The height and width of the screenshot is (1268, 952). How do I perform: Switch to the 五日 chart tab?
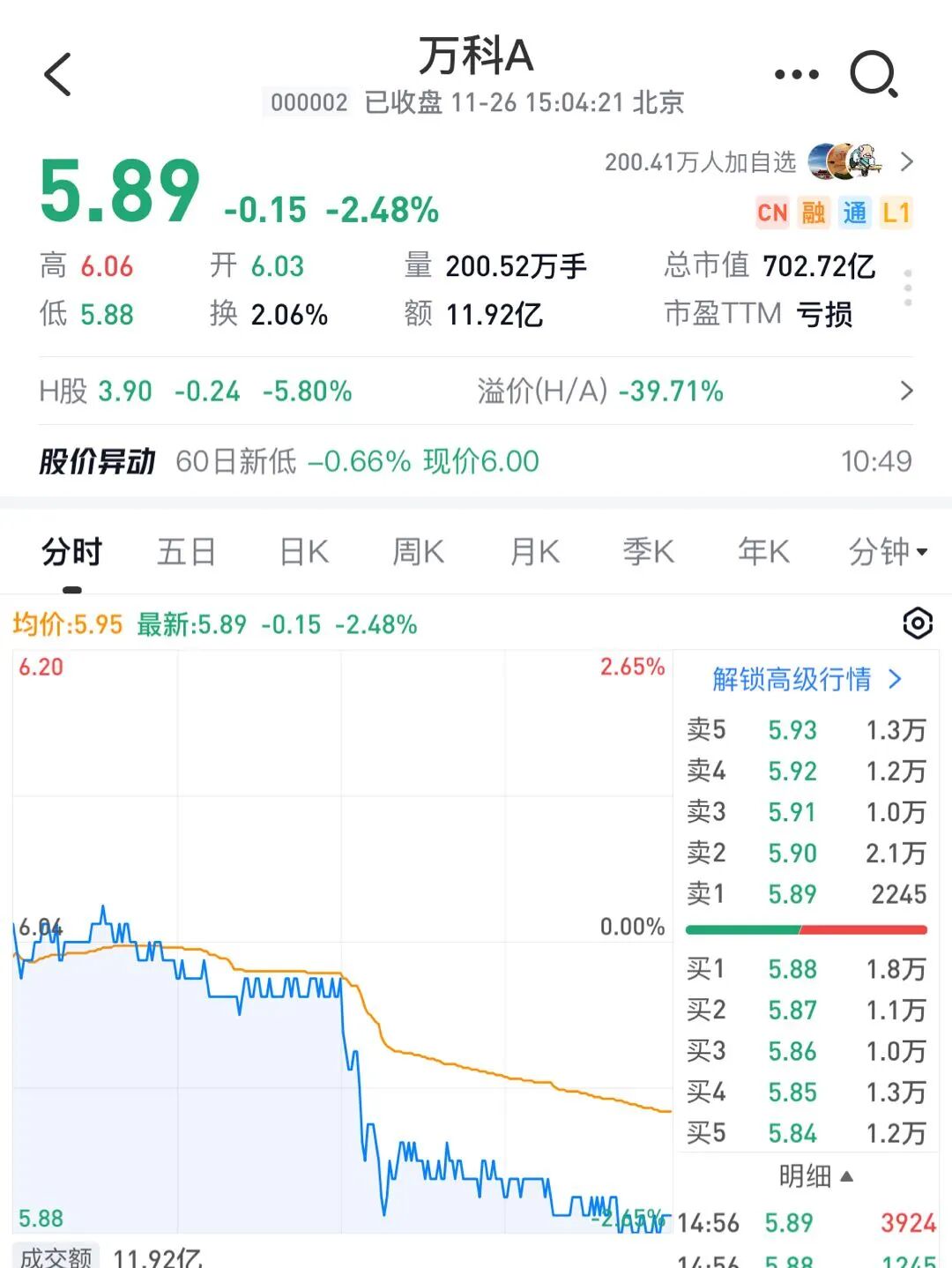pyautogui.click(x=186, y=552)
